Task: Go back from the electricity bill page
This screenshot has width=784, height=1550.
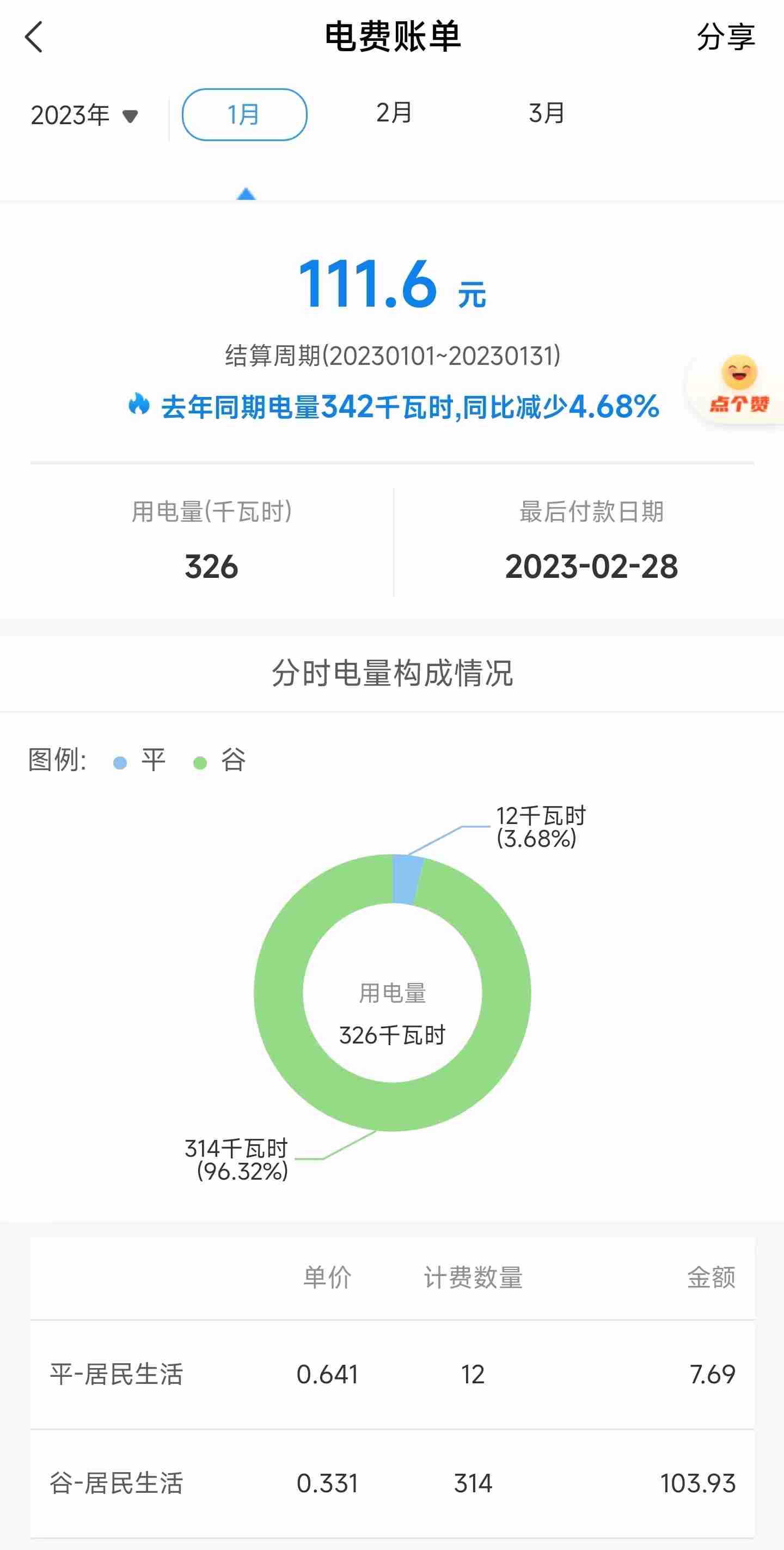Action: click(x=34, y=37)
